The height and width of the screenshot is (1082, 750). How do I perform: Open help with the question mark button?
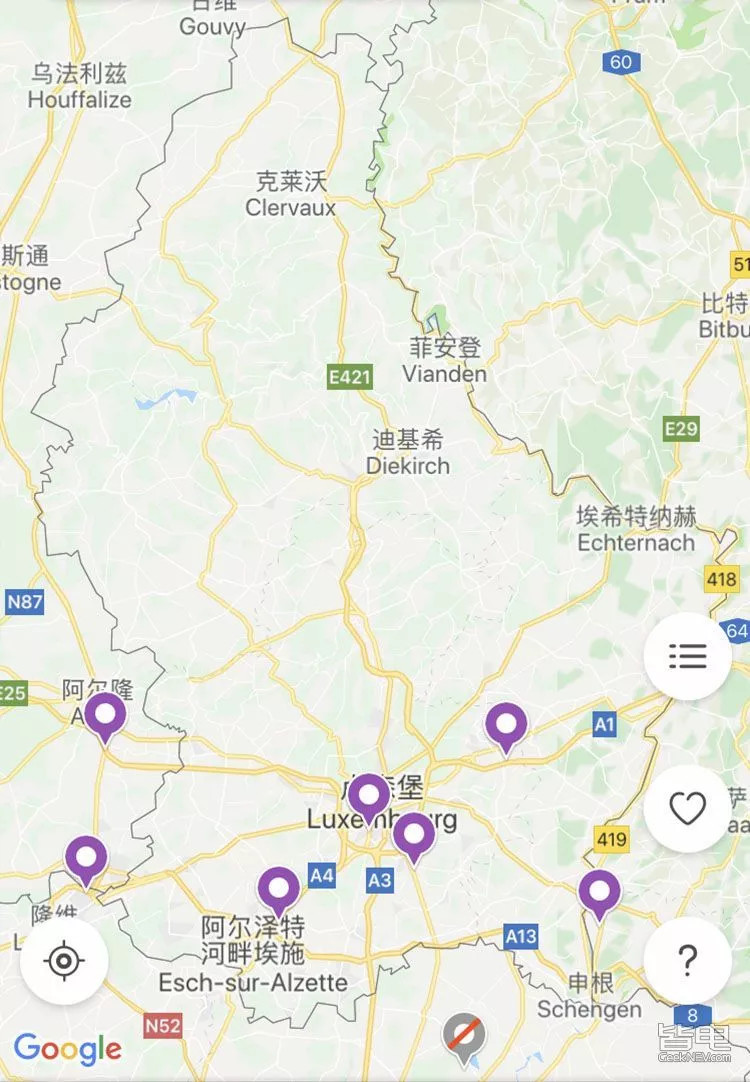pos(687,960)
